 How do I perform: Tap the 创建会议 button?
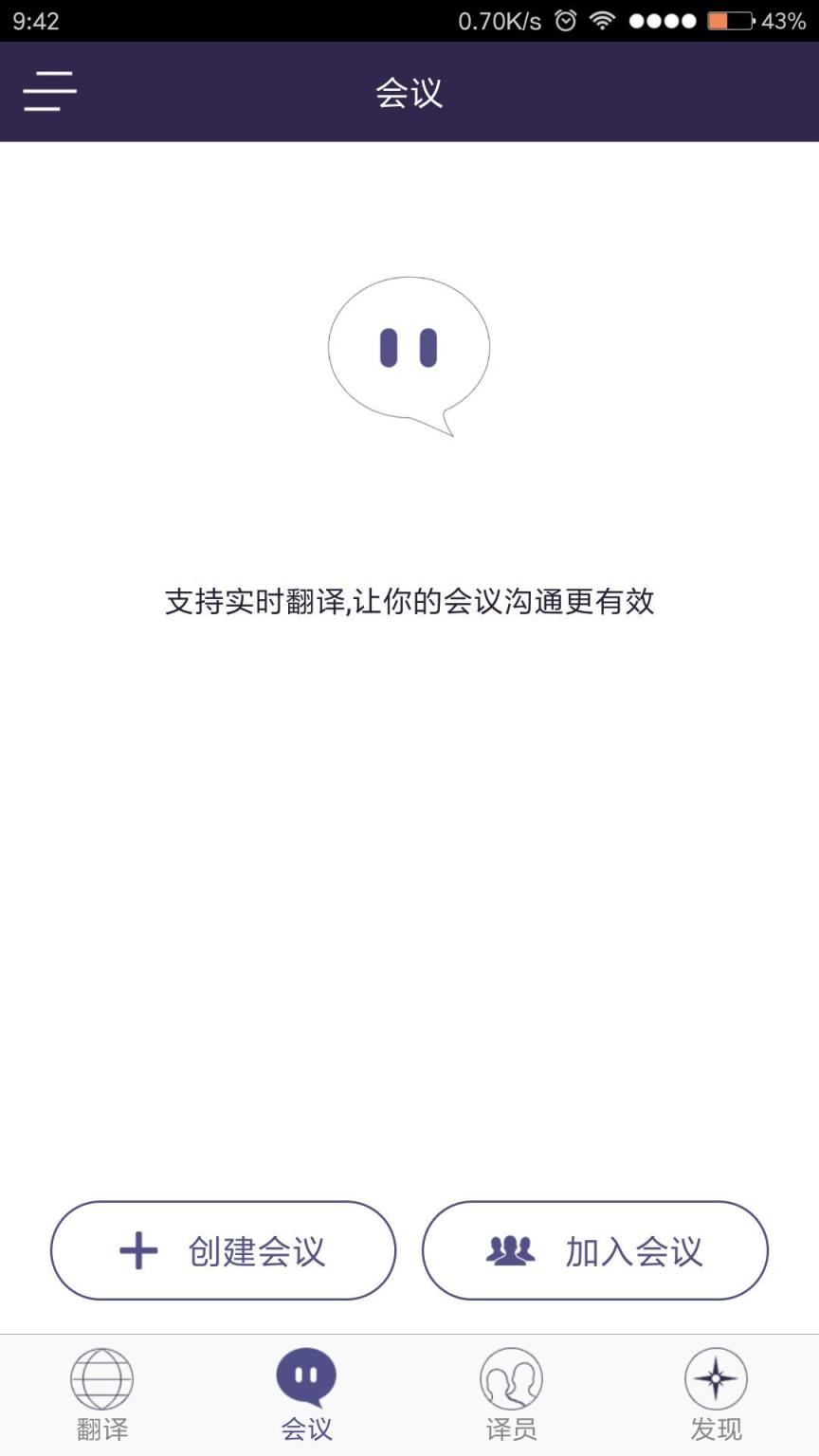pos(223,1250)
